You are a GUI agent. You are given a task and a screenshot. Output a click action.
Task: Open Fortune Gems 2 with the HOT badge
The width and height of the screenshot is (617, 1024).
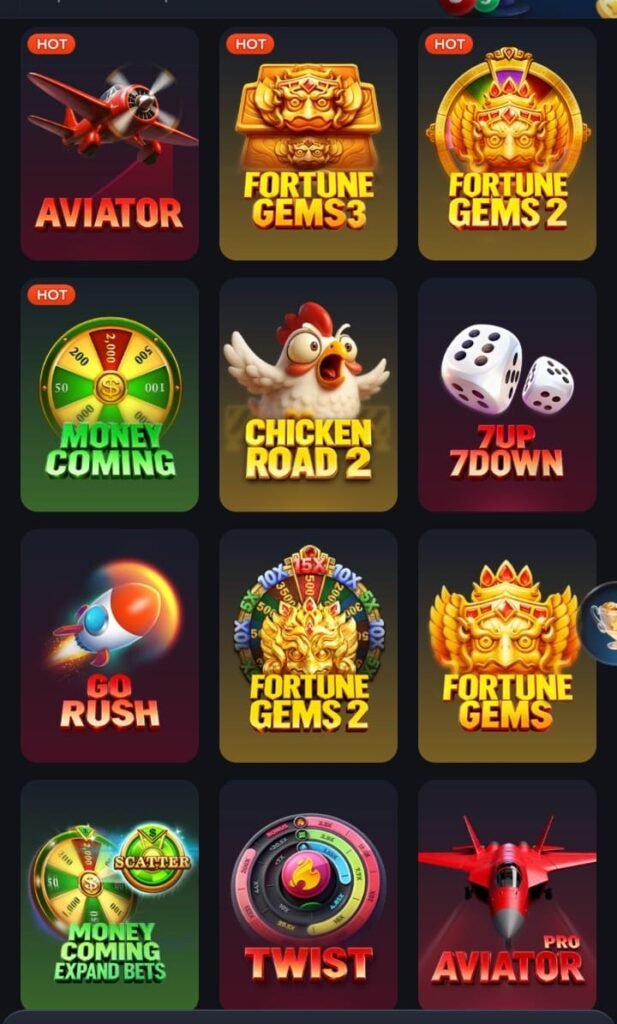tap(507, 144)
